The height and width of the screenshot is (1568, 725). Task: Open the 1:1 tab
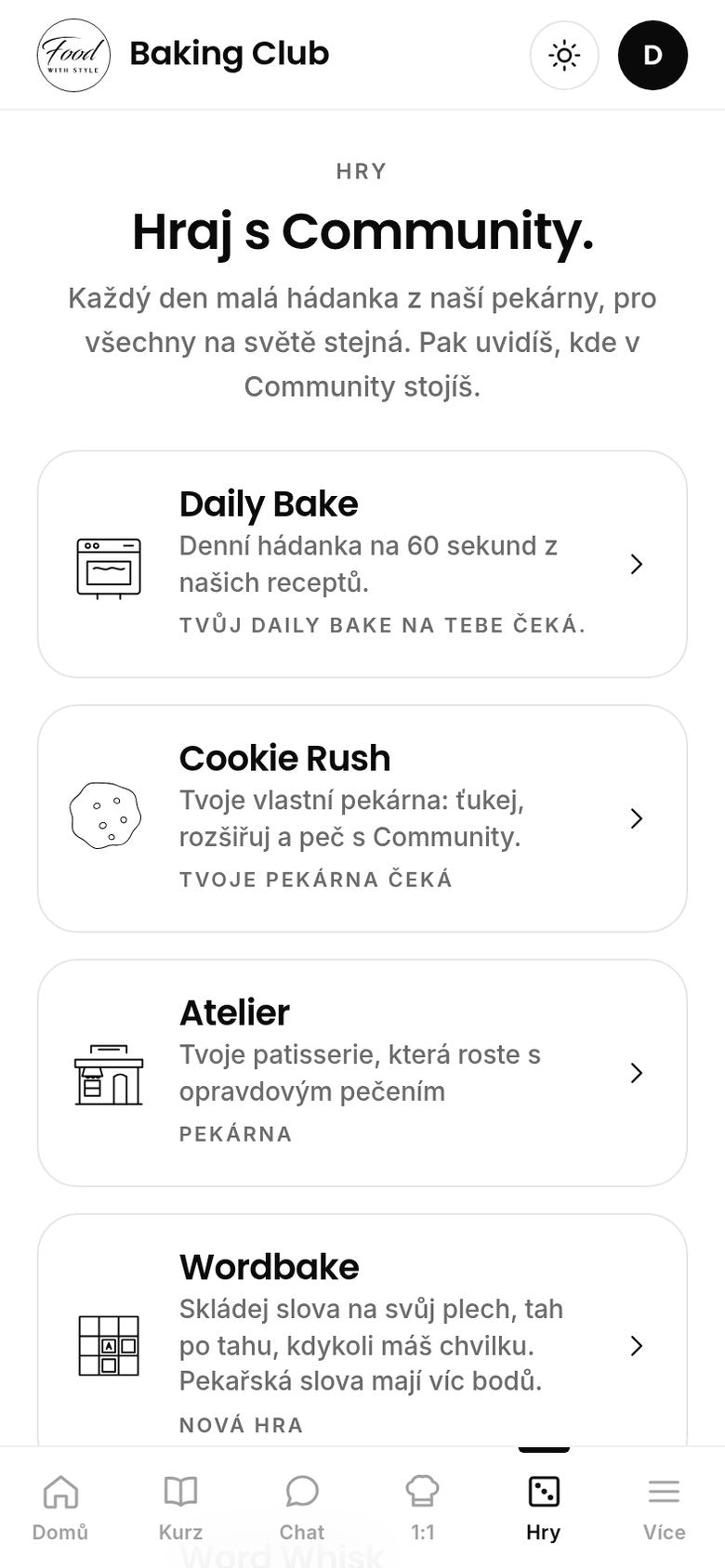point(423,1508)
